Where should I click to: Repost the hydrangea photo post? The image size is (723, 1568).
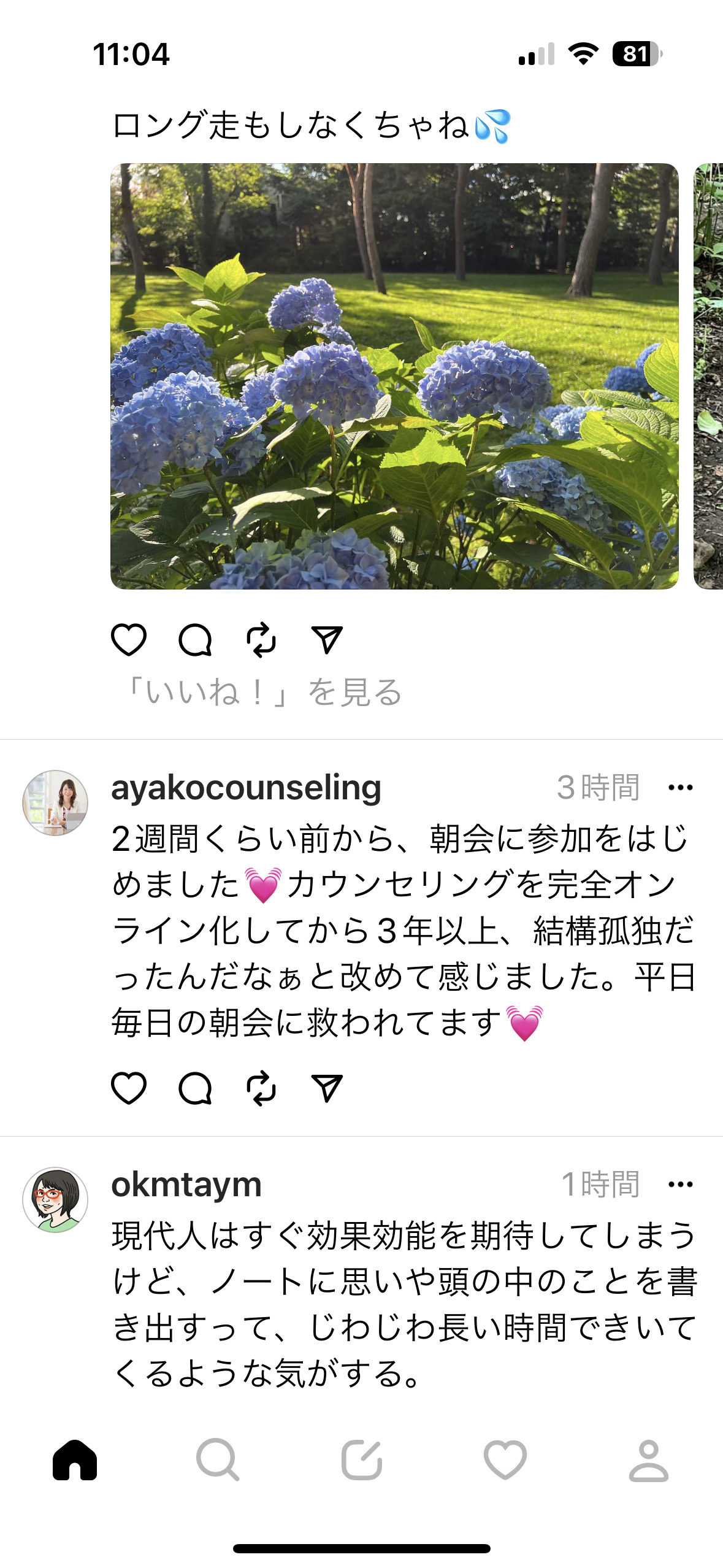[x=261, y=640]
